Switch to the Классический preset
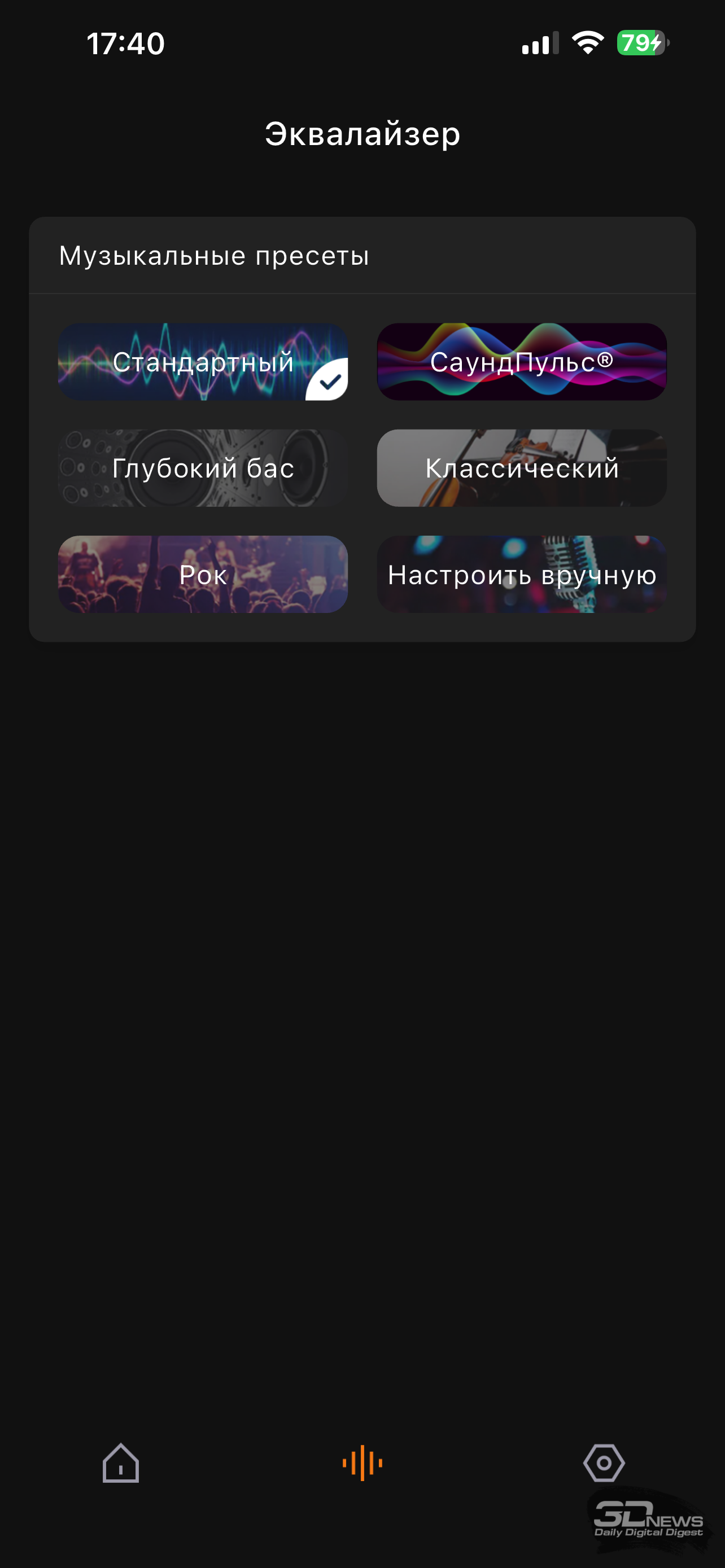Viewport: 725px width, 1568px height. click(x=522, y=468)
